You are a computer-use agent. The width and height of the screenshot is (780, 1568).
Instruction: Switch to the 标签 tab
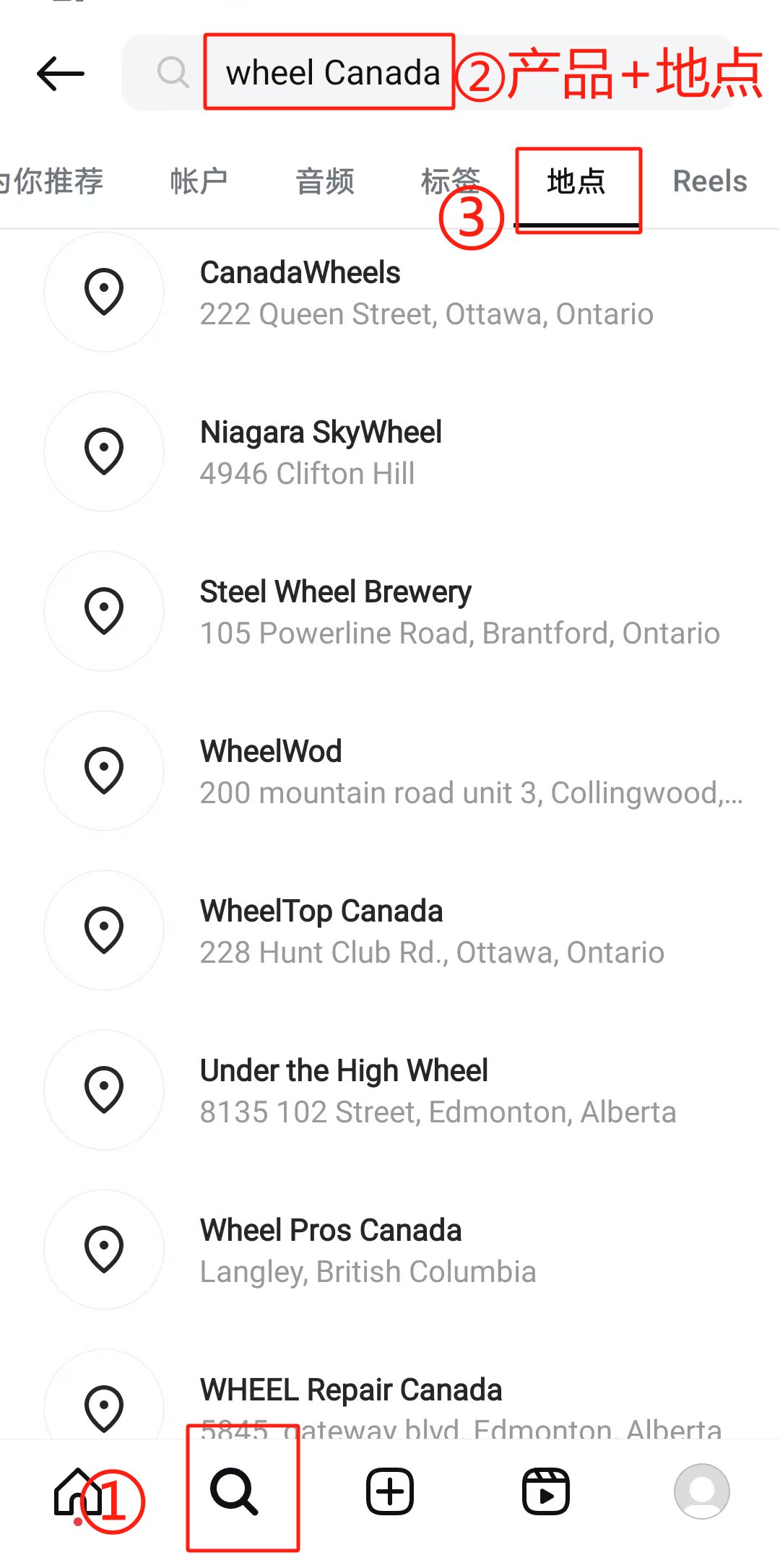(x=450, y=181)
